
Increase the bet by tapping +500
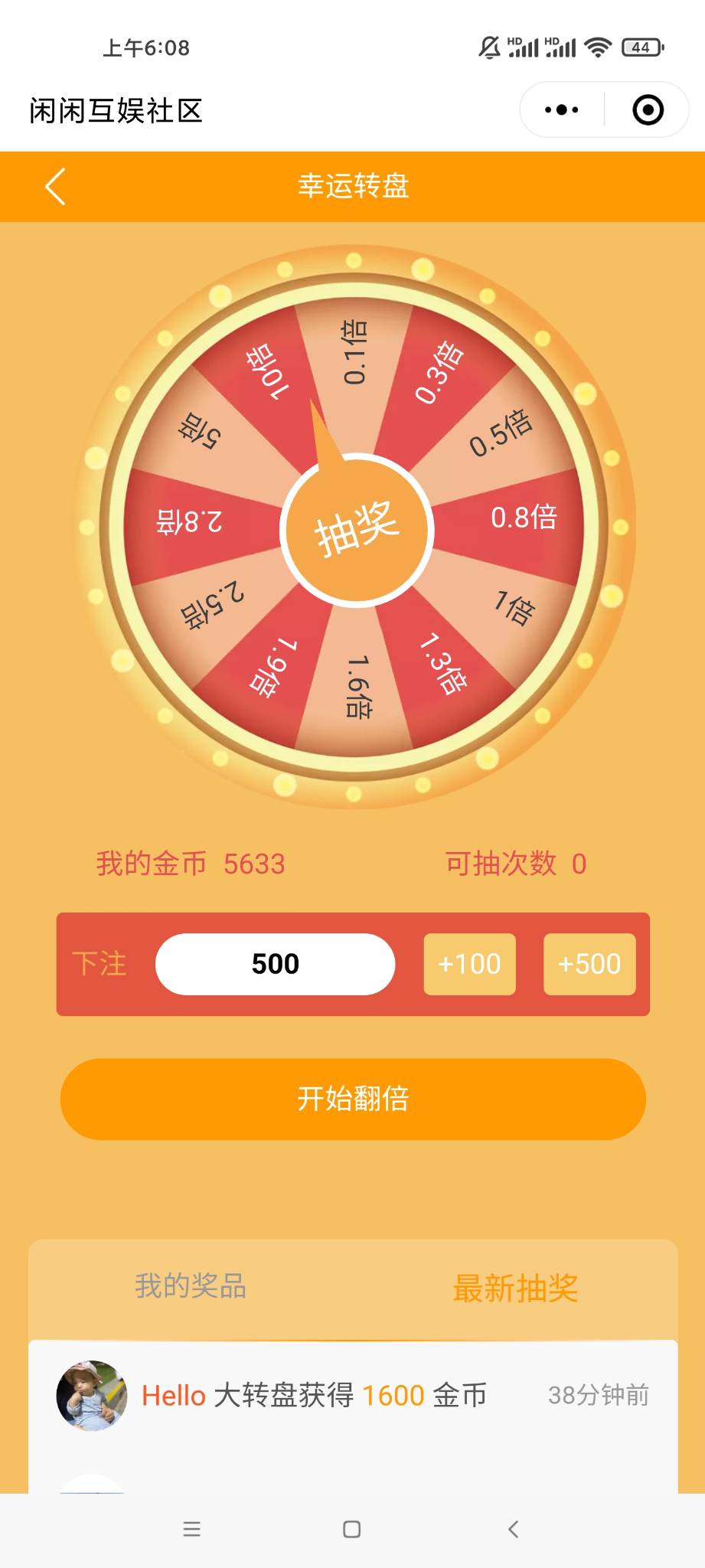click(x=589, y=964)
